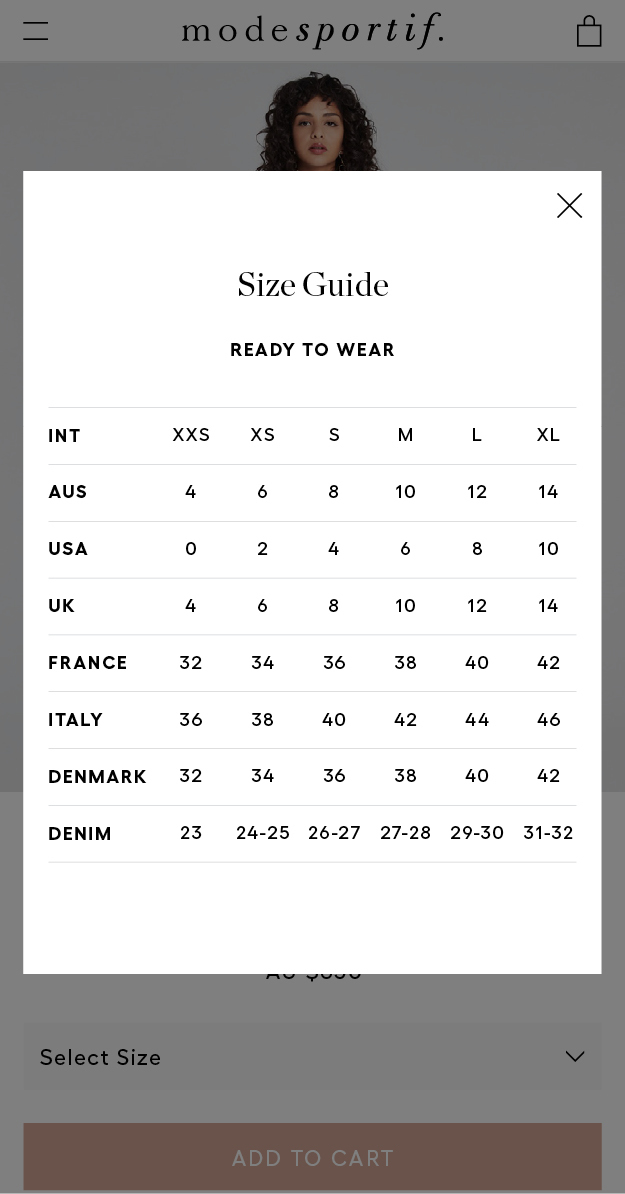Tap Add to Cart button

click(312, 1157)
